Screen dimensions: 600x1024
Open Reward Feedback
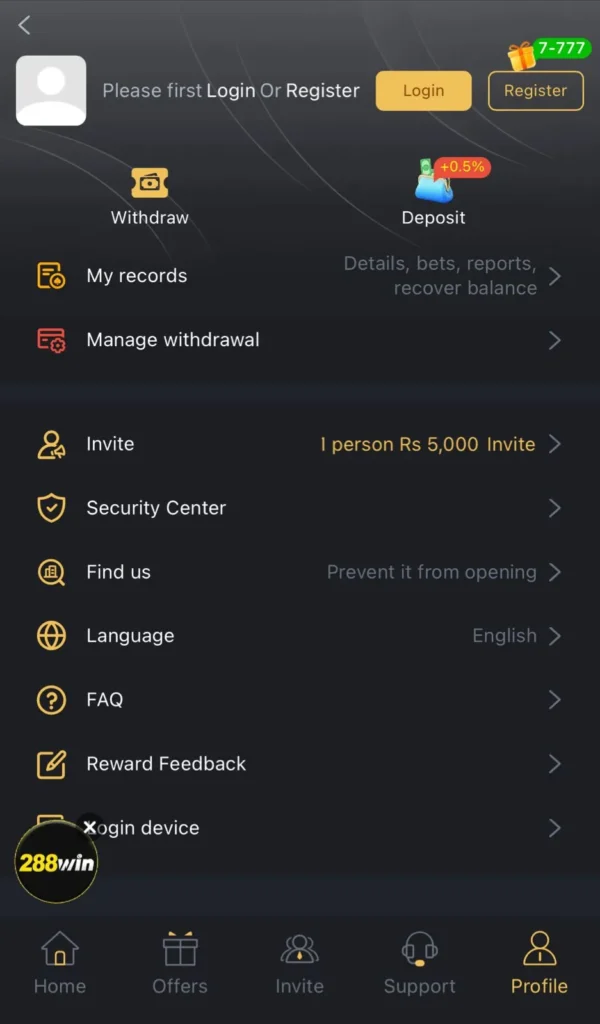pyautogui.click(x=300, y=764)
